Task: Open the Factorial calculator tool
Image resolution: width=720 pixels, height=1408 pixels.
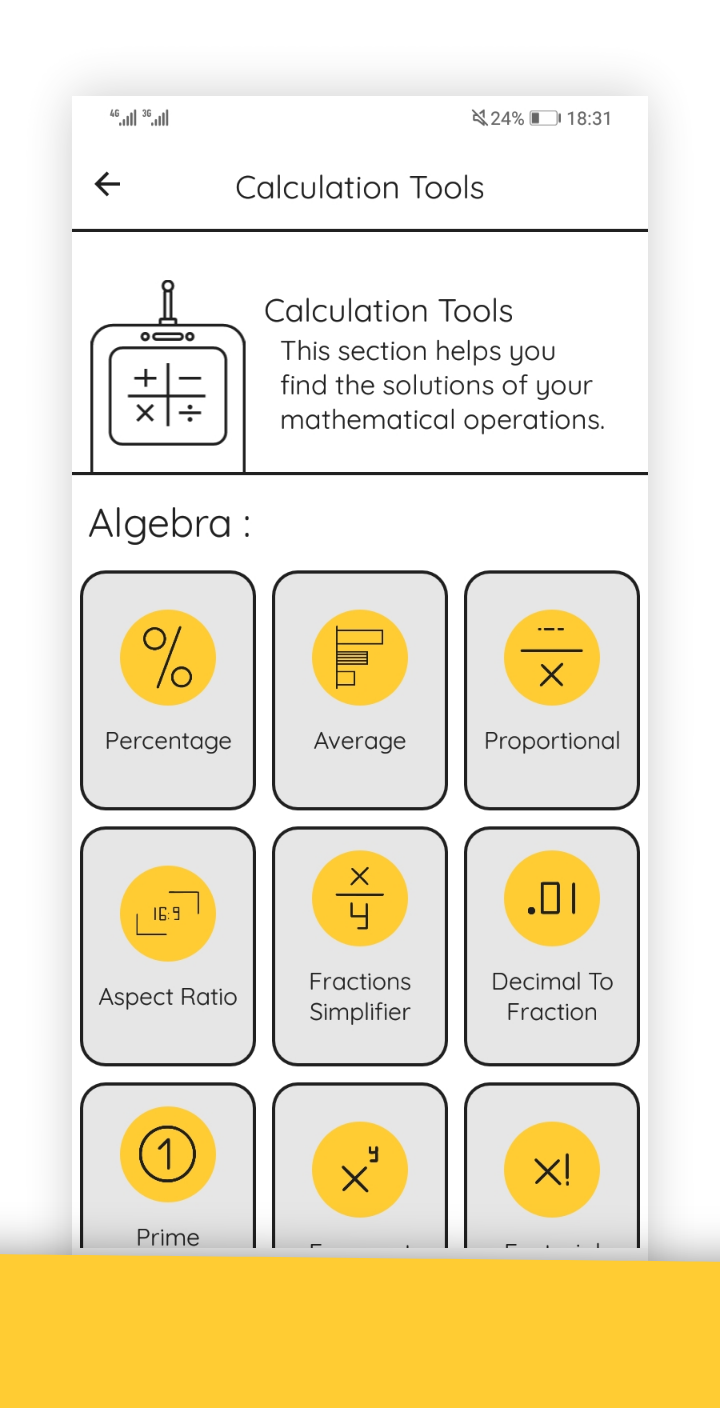Action: tap(552, 1168)
